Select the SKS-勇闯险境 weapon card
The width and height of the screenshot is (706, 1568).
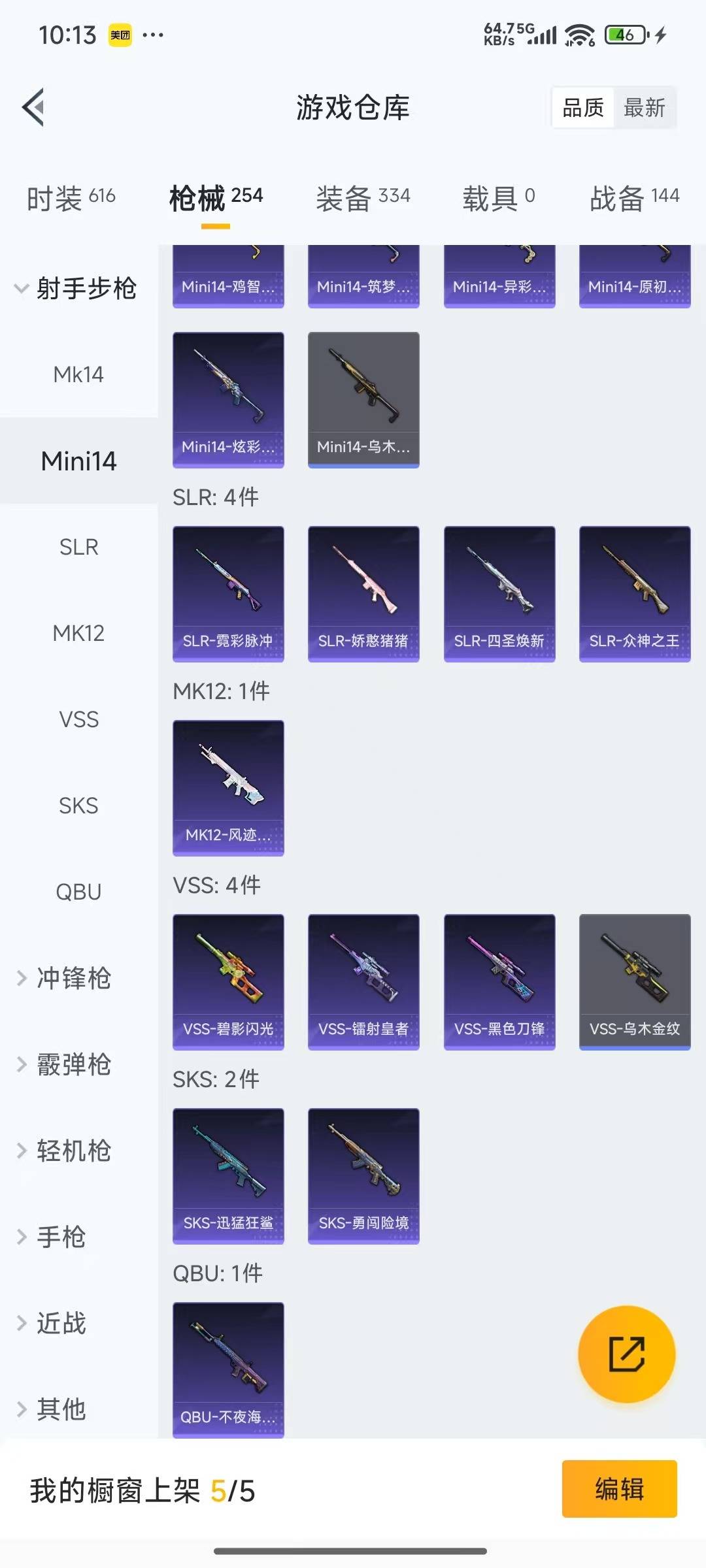[x=363, y=1174]
